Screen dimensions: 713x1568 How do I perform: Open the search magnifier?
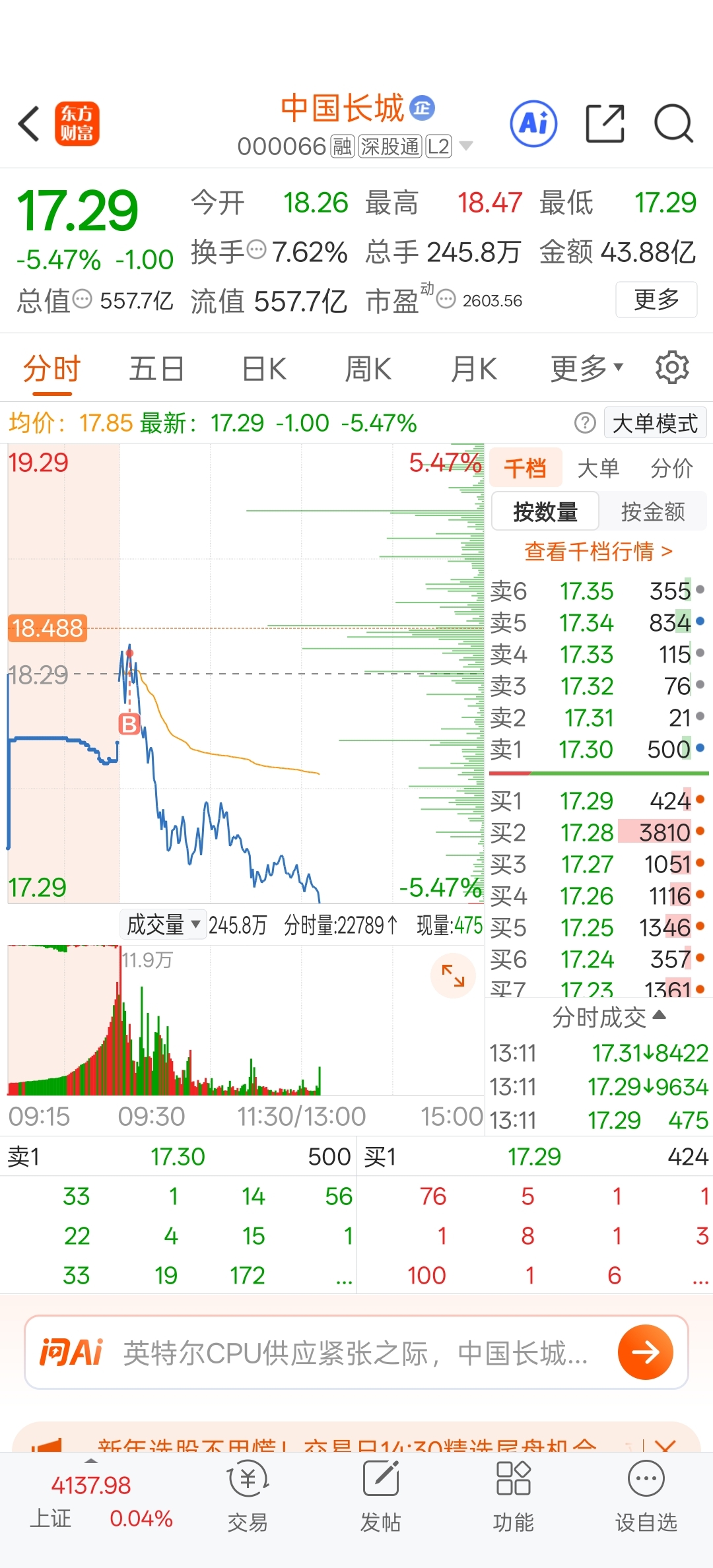[673, 123]
